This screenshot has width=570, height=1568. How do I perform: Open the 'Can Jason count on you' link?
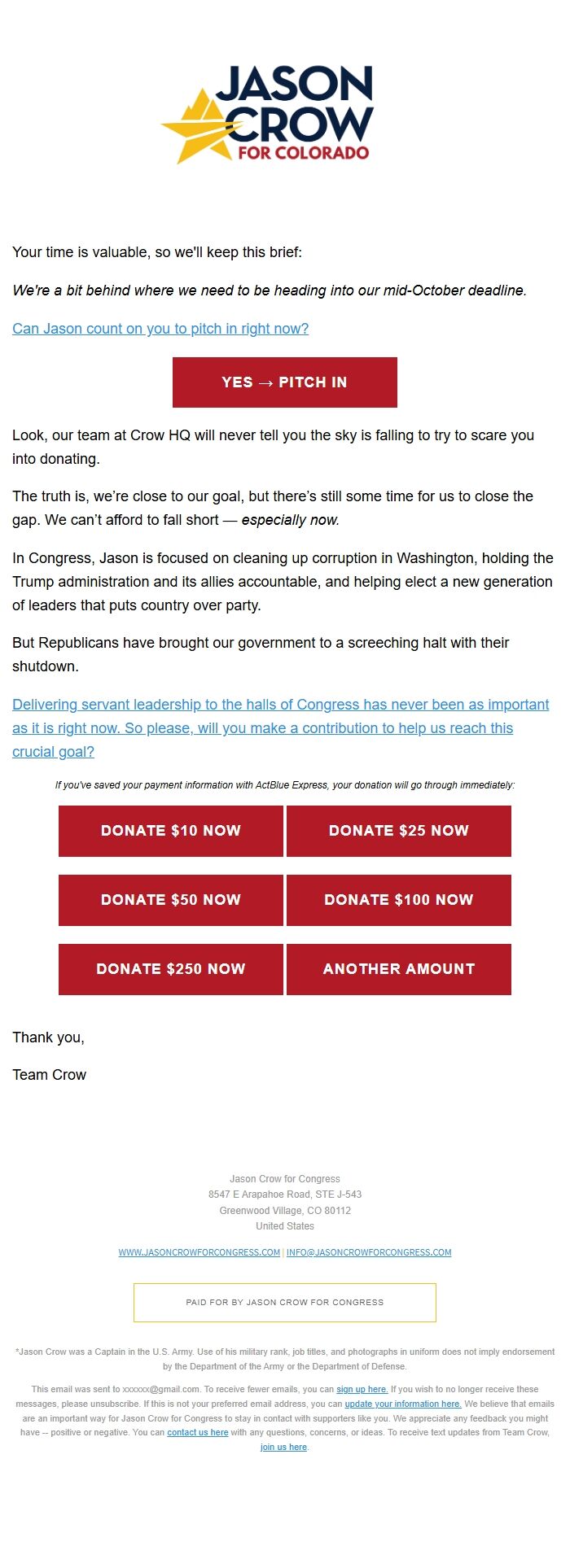coord(160,329)
